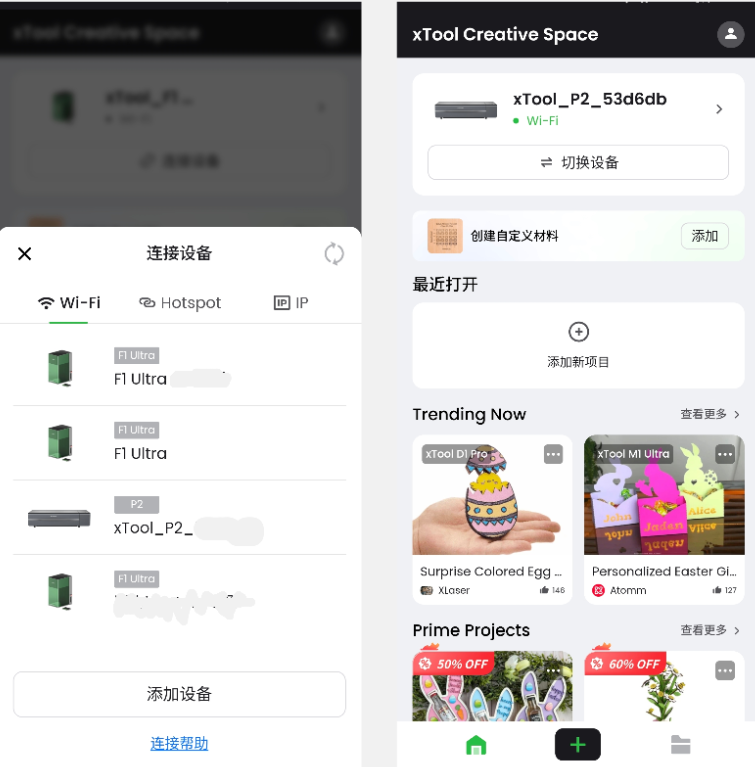Screen dimensions: 755x767
Task: Create a new project via 添加新项目
Action: (x=578, y=345)
